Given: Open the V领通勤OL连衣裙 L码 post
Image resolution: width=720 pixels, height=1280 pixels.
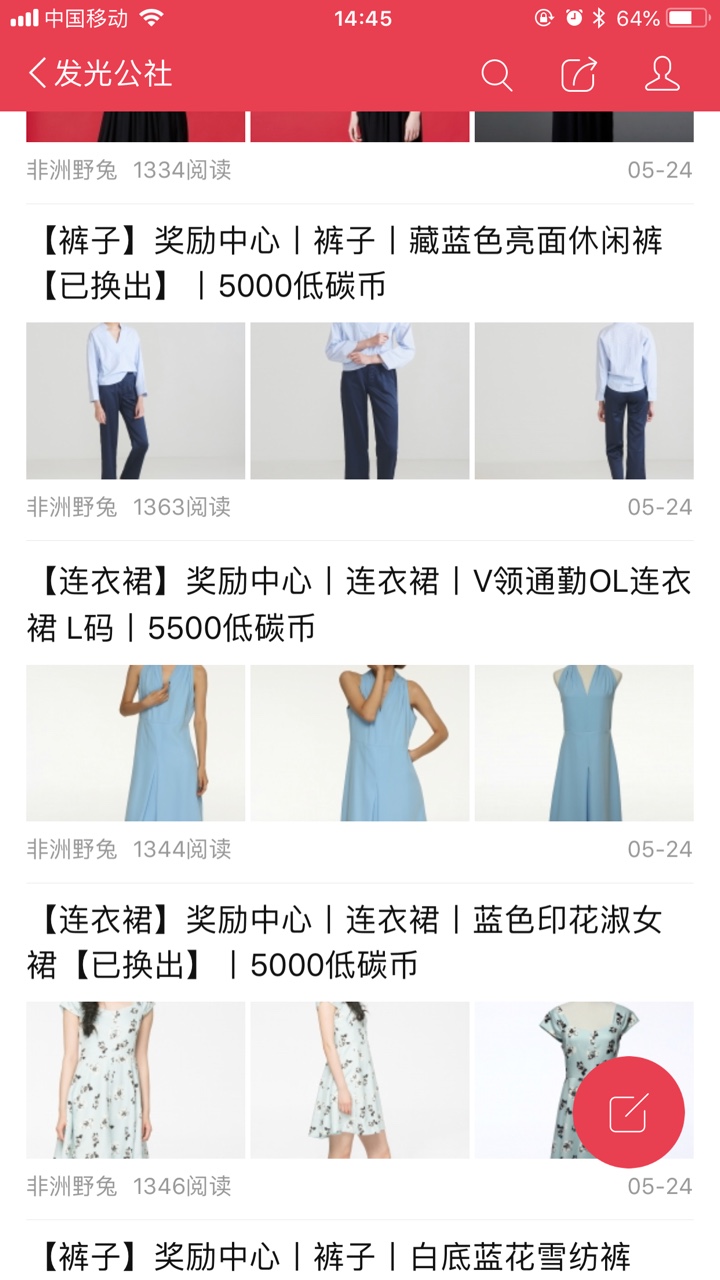Looking at the screenshot, I should coord(360,605).
